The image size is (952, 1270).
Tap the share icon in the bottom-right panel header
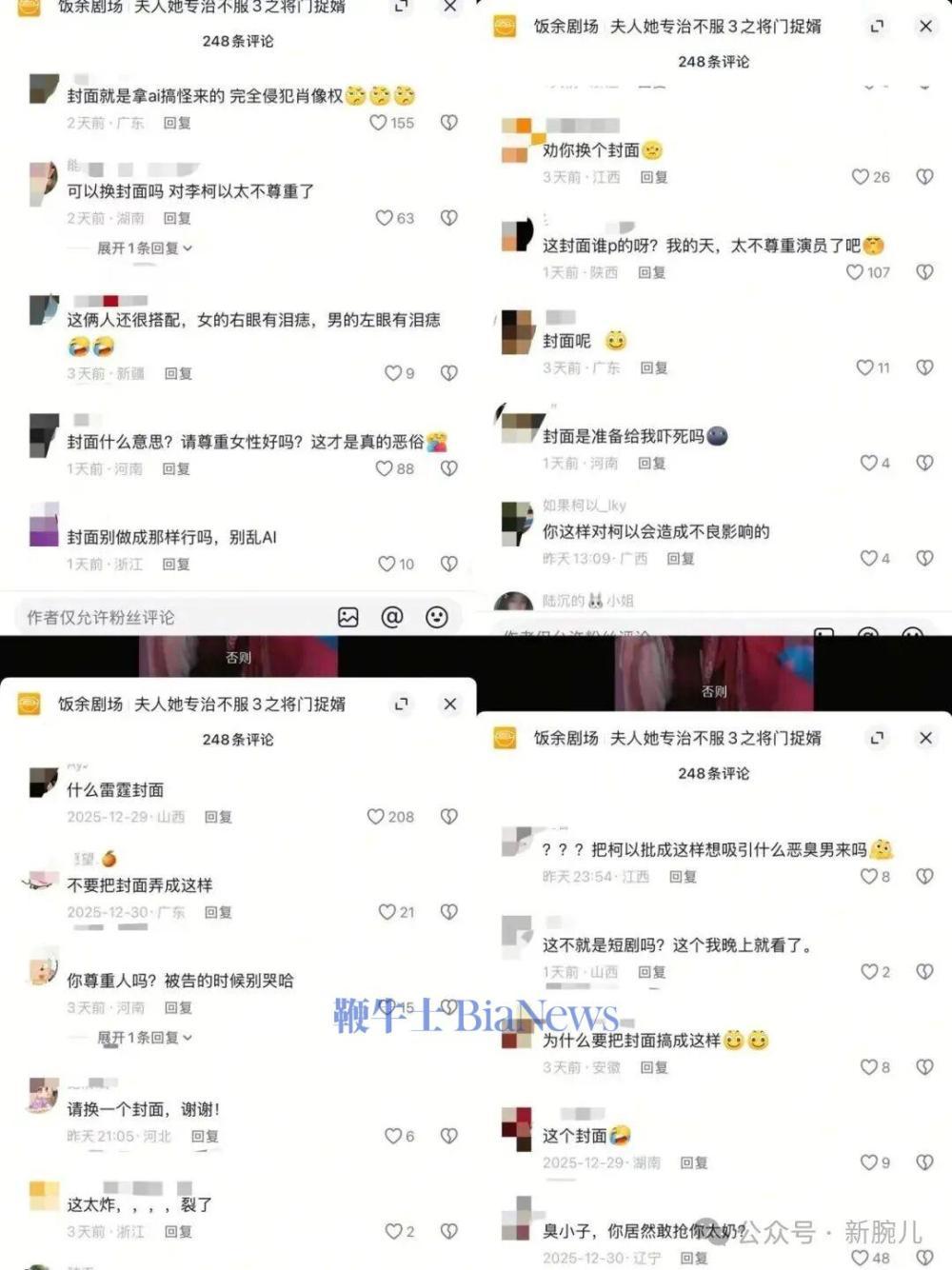tap(875, 738)
